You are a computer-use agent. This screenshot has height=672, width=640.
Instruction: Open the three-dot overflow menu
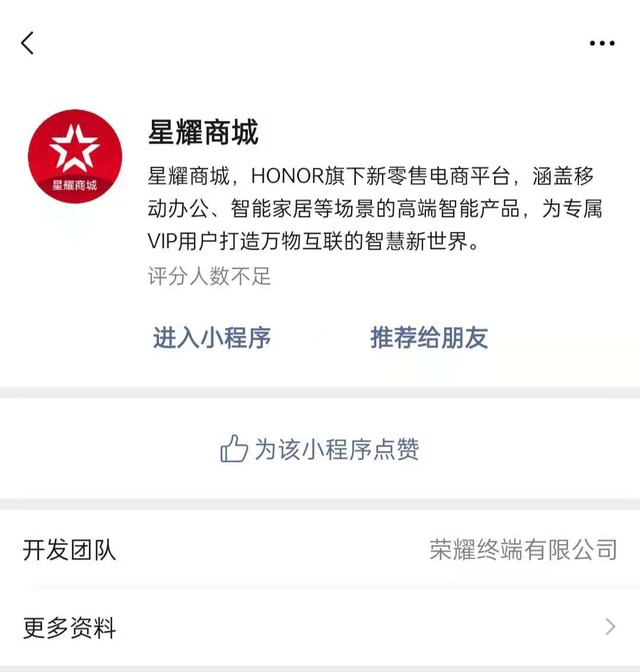point(602,44)
